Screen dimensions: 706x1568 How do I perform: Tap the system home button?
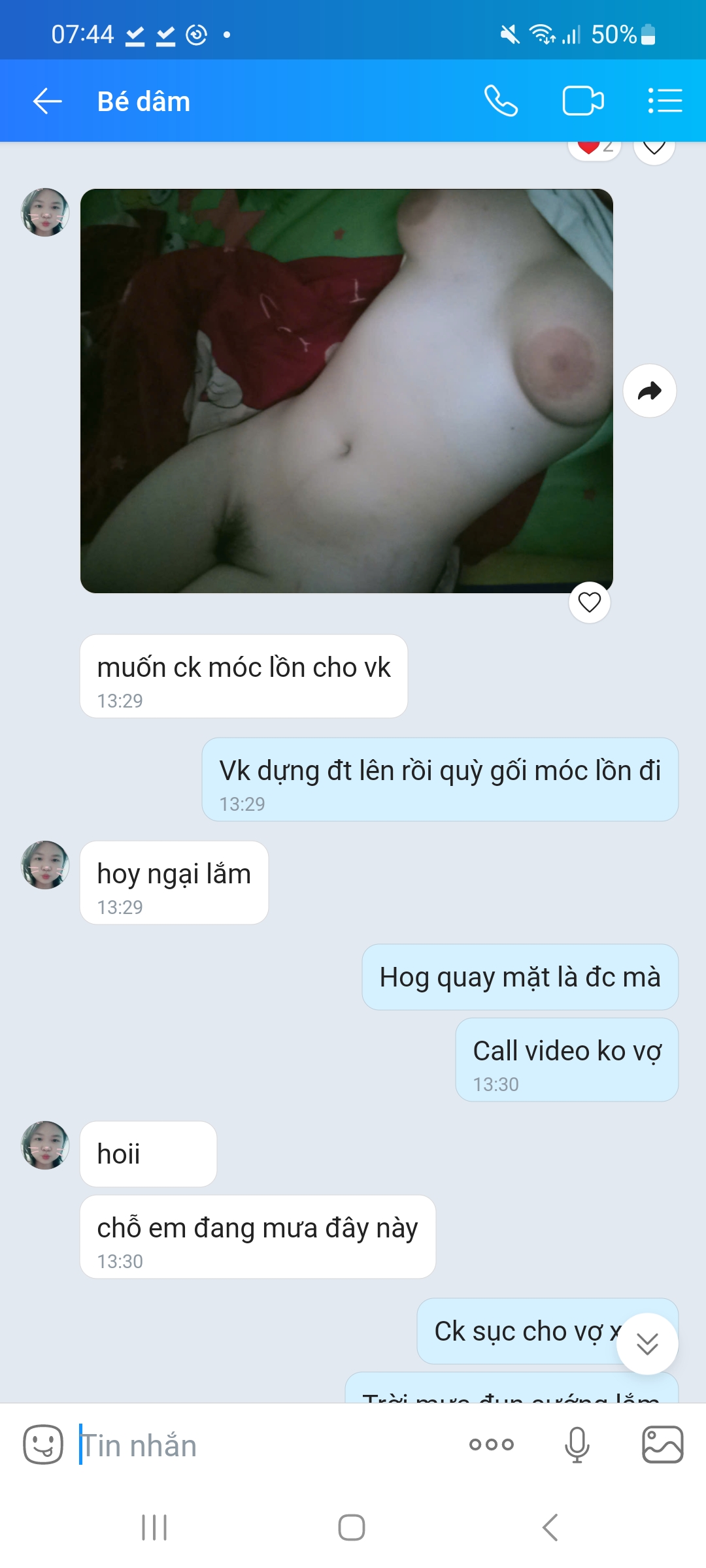point(352,1527)
